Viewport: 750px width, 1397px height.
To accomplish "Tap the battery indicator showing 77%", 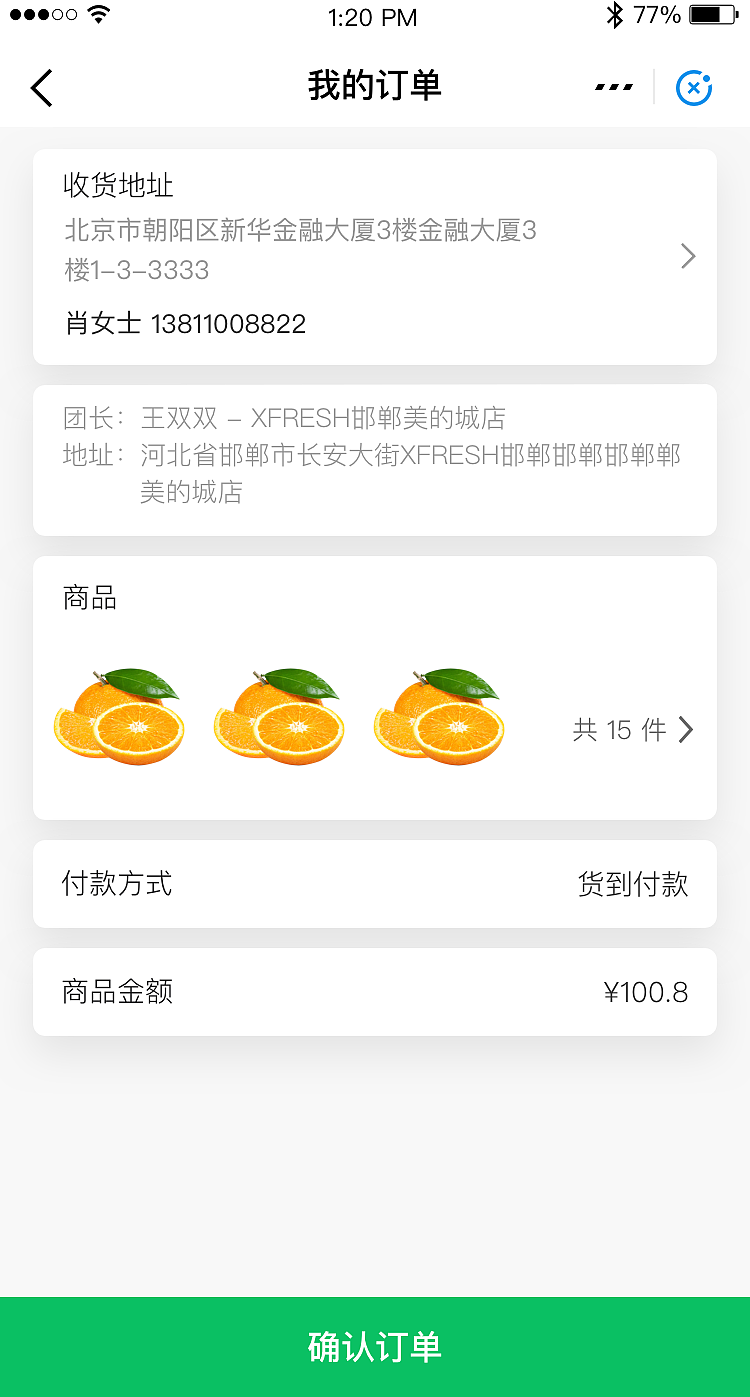I will (x=712, y=15).
